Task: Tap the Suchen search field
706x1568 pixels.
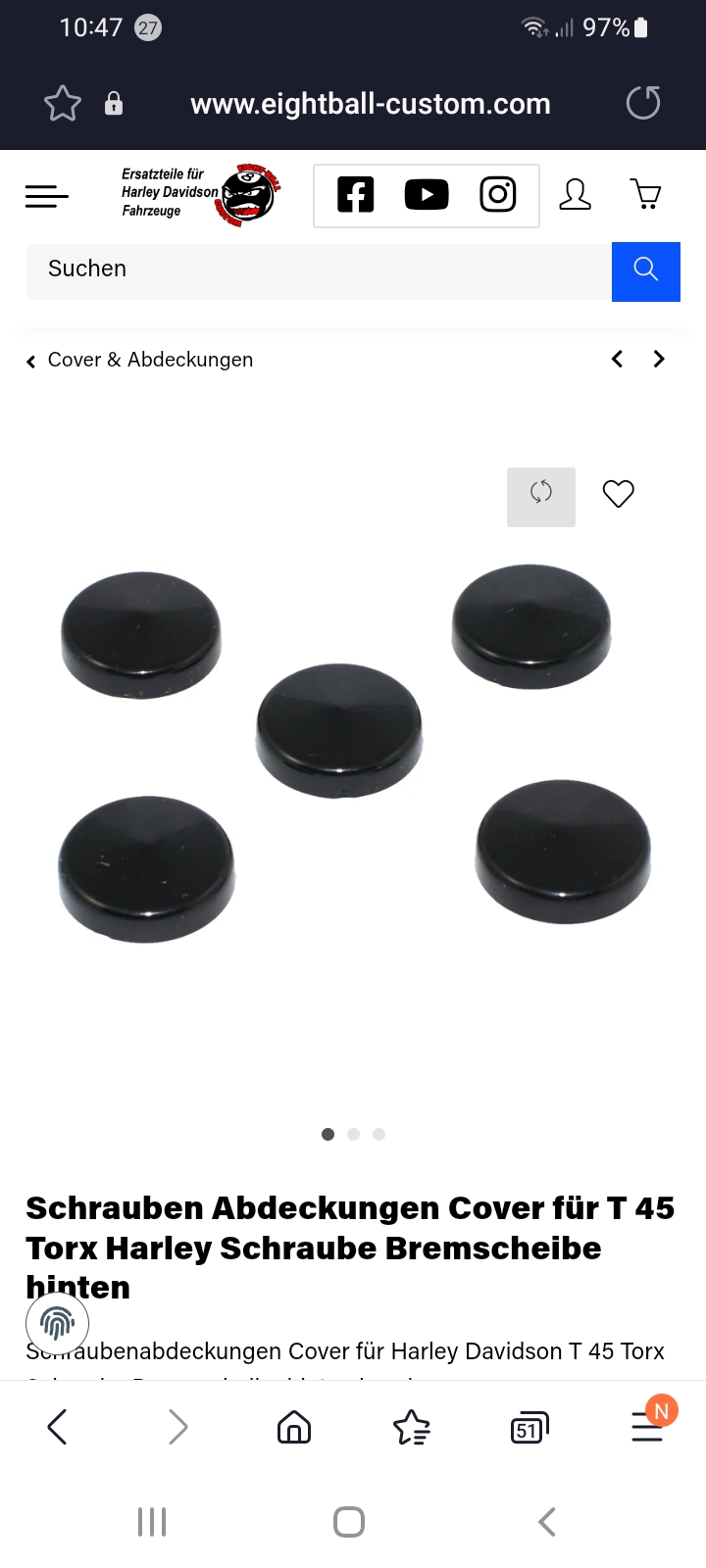Action: click(319, 269)
